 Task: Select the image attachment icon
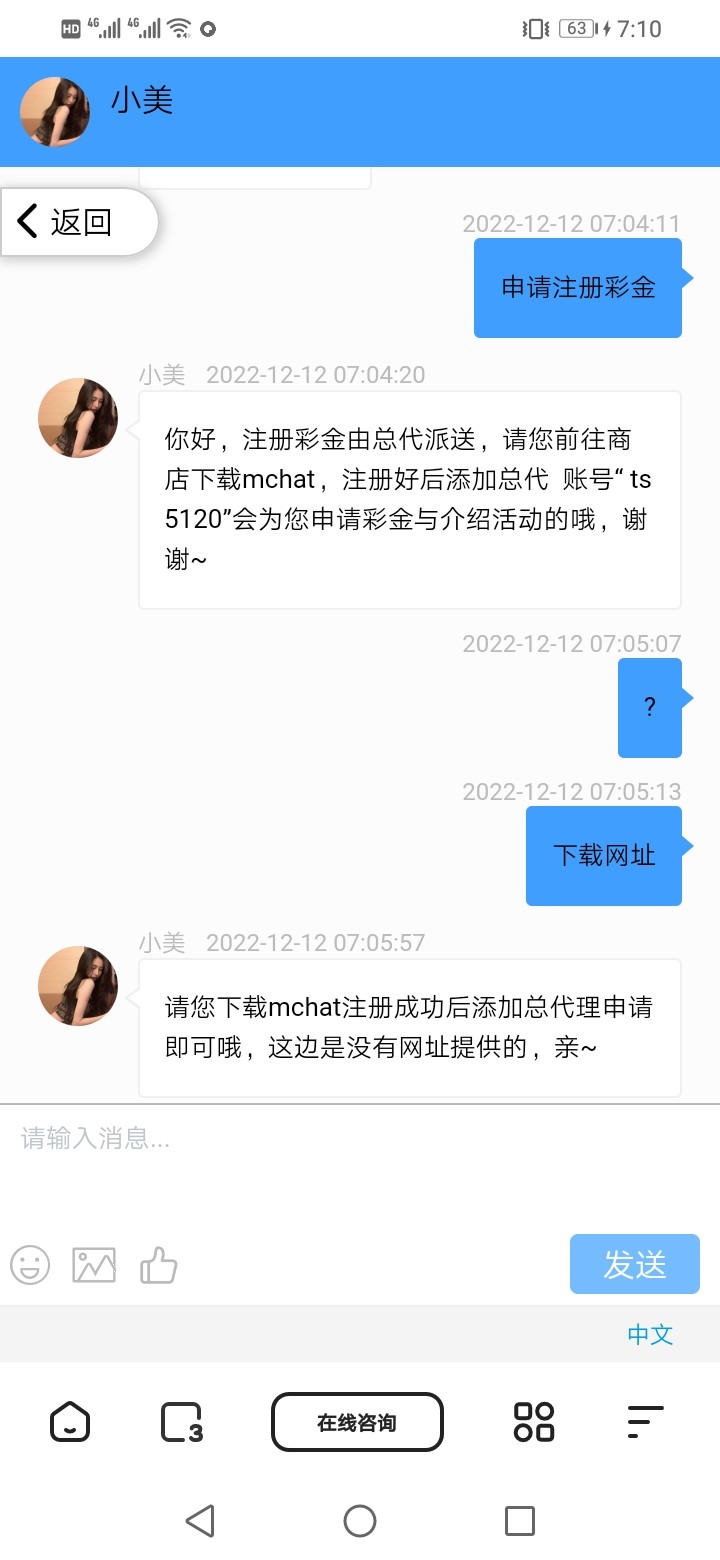[x=94, y=1264]
